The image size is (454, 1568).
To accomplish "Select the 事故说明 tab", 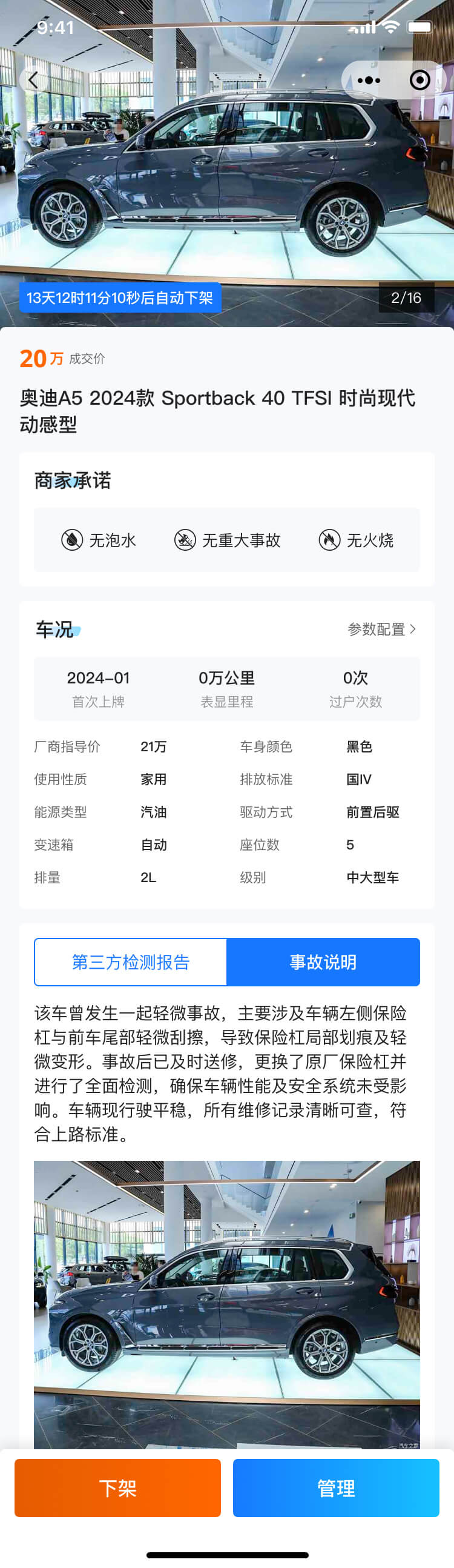I will tap(323, 962).
